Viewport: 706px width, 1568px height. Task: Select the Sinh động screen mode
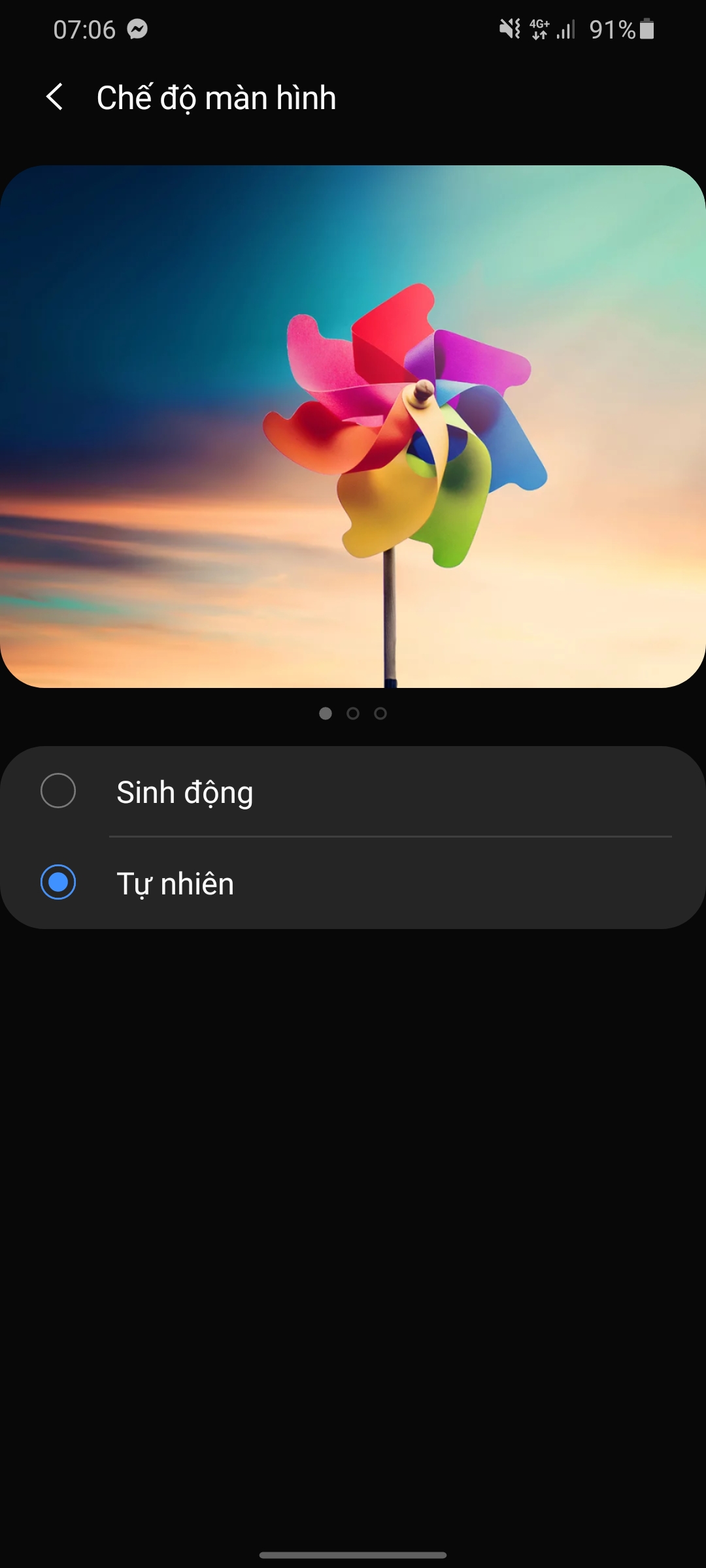click(x=59, y=791)
